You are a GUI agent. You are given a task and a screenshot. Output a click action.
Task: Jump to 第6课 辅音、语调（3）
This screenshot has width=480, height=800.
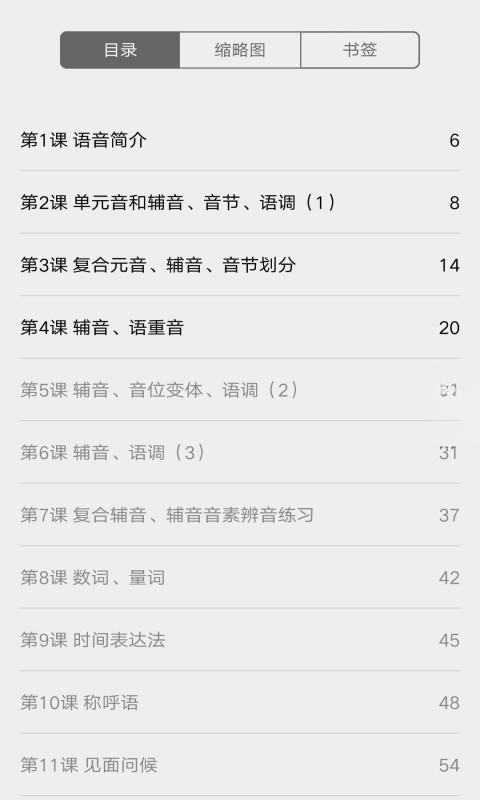[240, 452]
